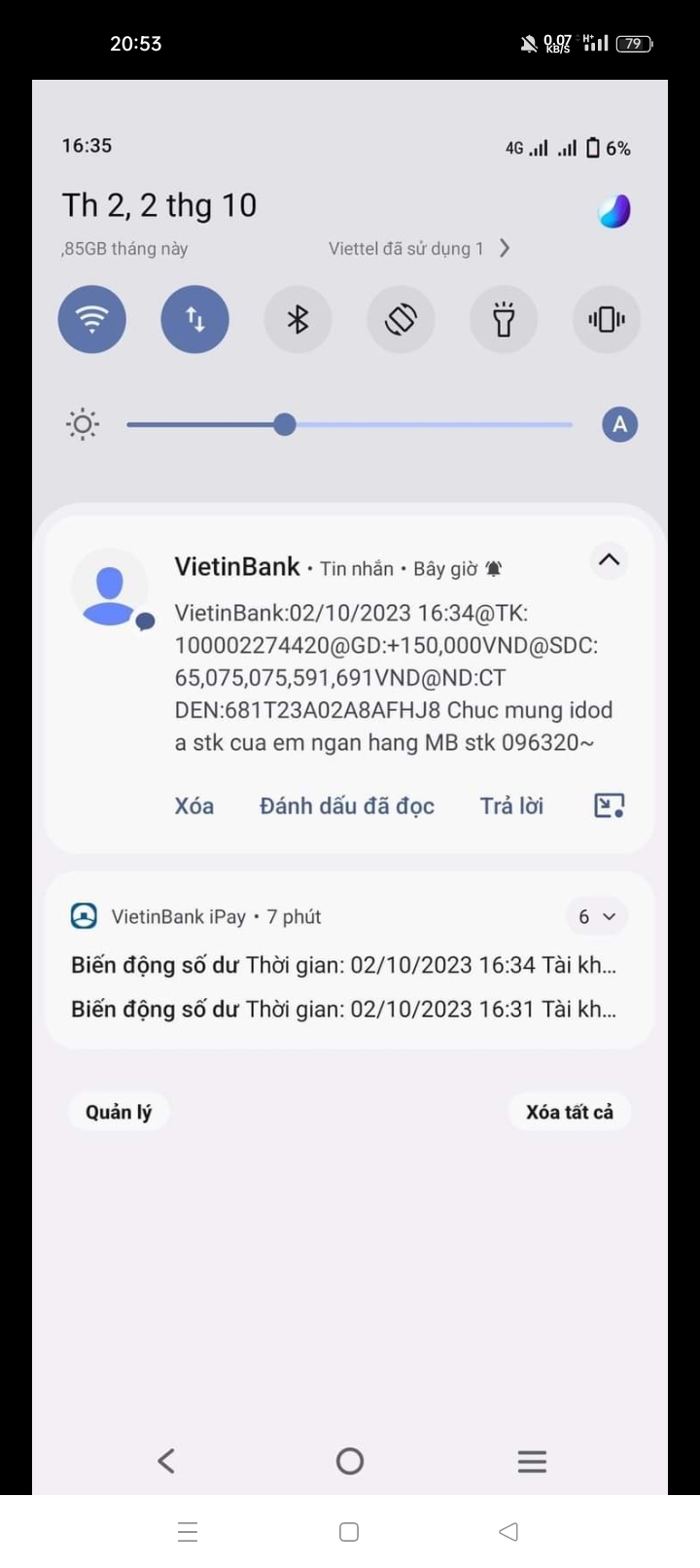Open the VietinBank app avatar icon

[110, 587]
